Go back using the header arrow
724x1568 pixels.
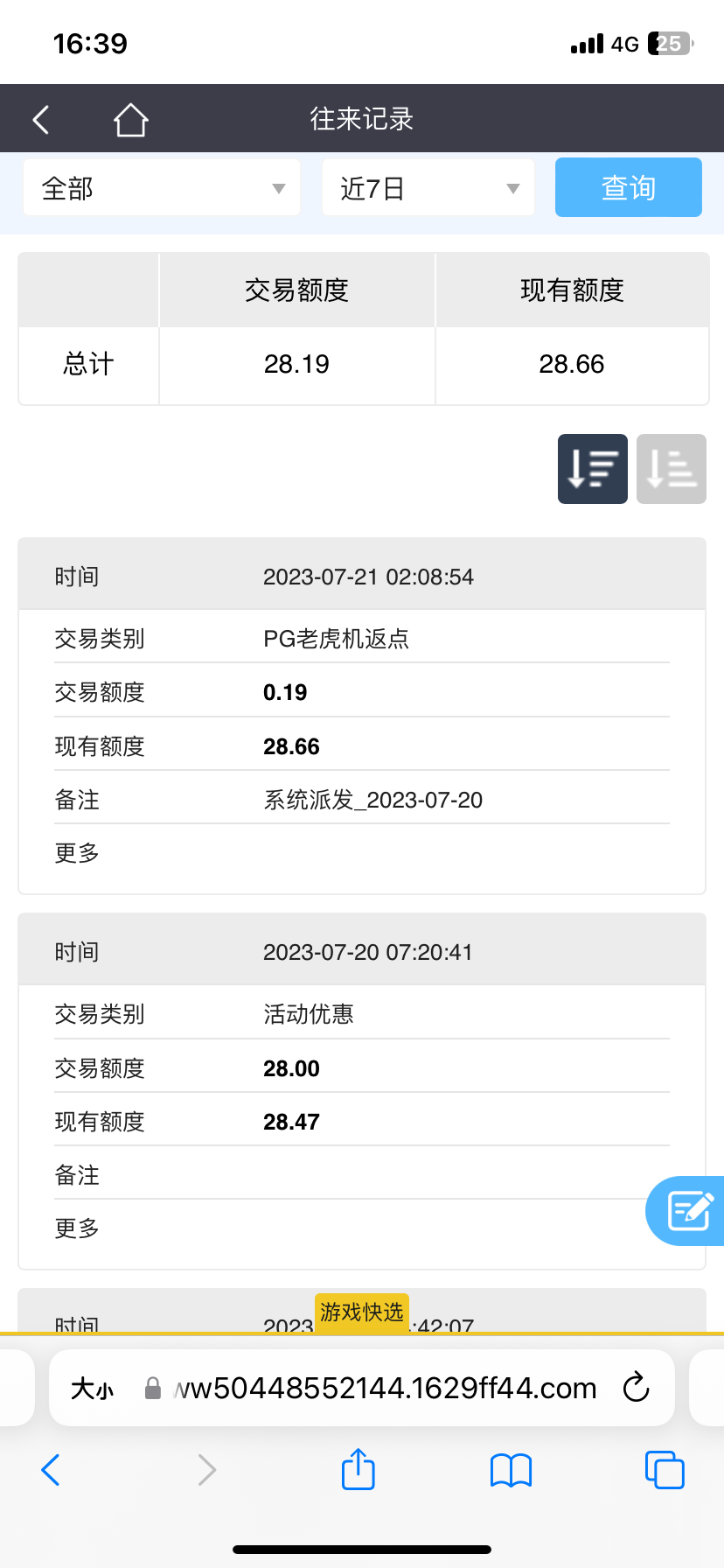[x=41, y=119]
